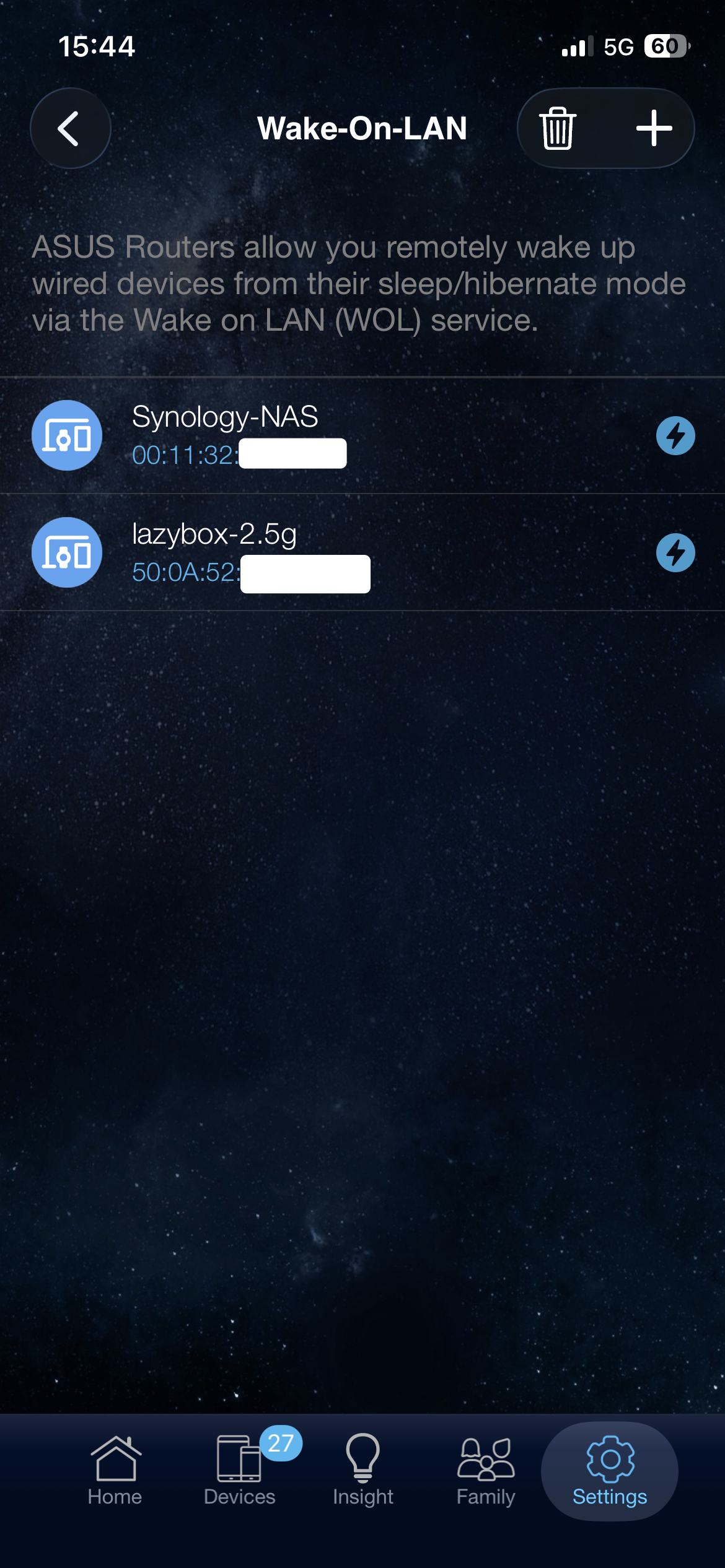Switch to the Insight tab
Image resolution: width=725 pixels, height=1568 pixels.
point(363,1471)
